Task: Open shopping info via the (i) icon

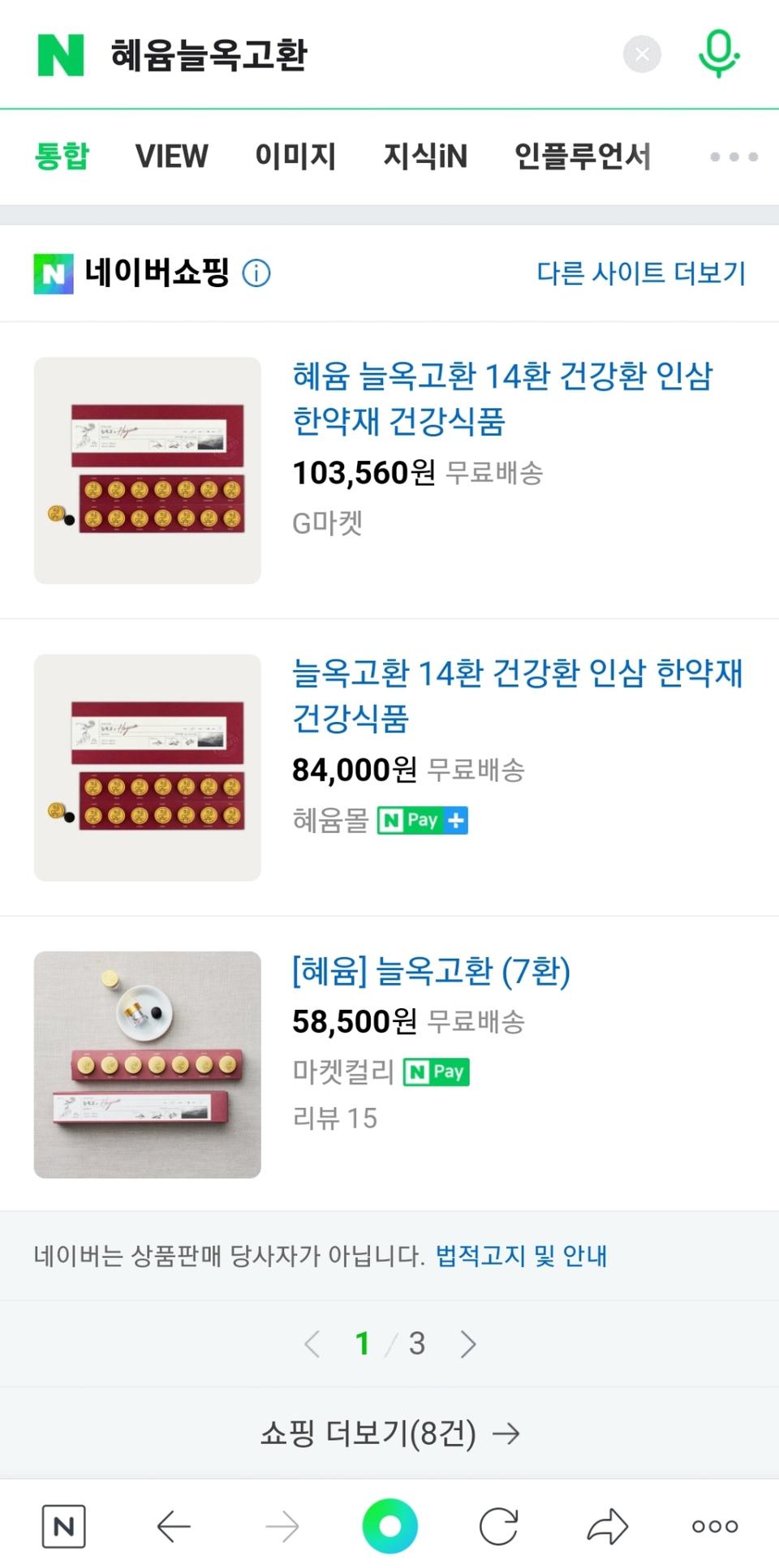Action: tap(256, 273)
